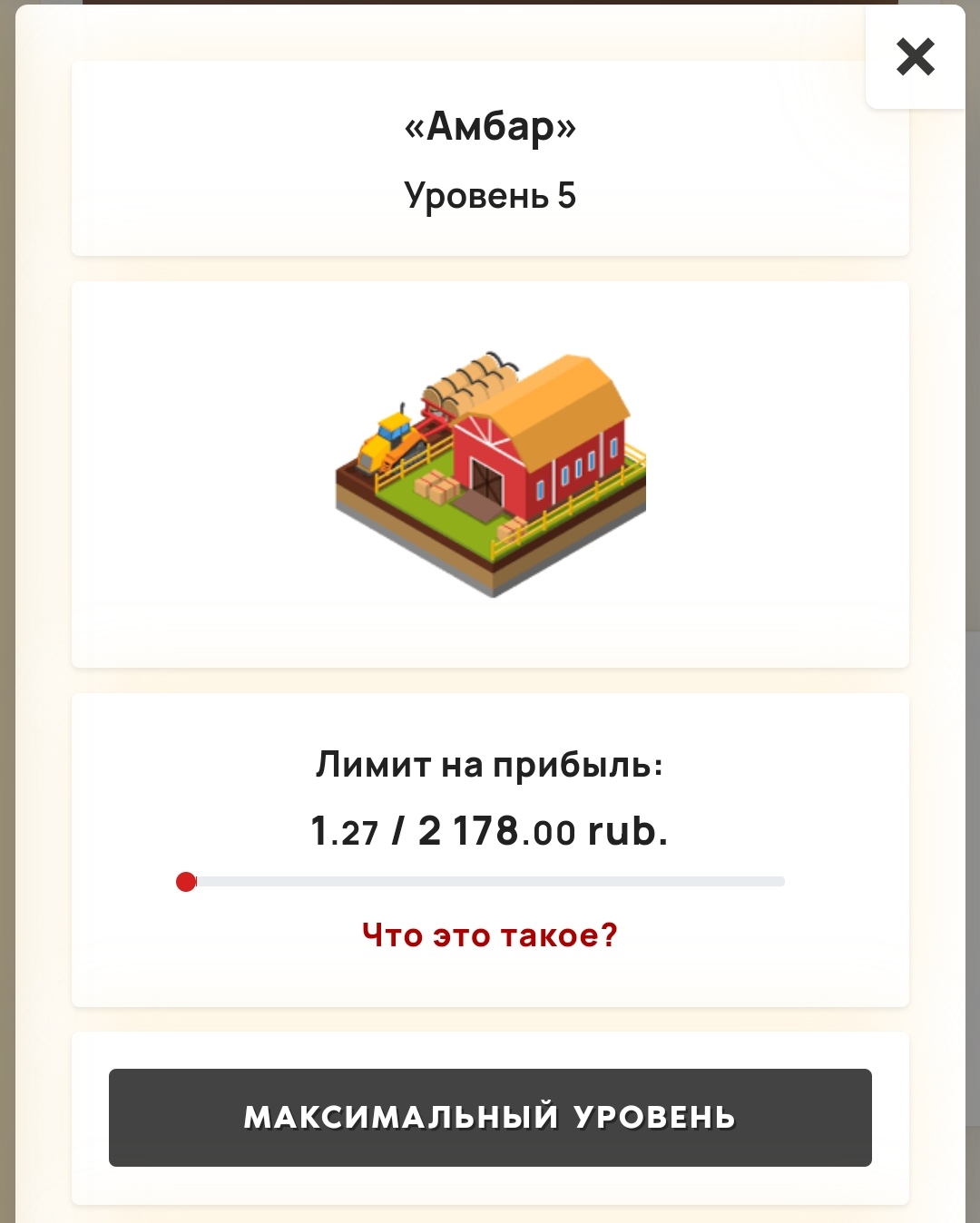Tap the Максимальный уровень button
Image resolution: width=980 pixels, height=1223 pixels.
pos(490,1117)
